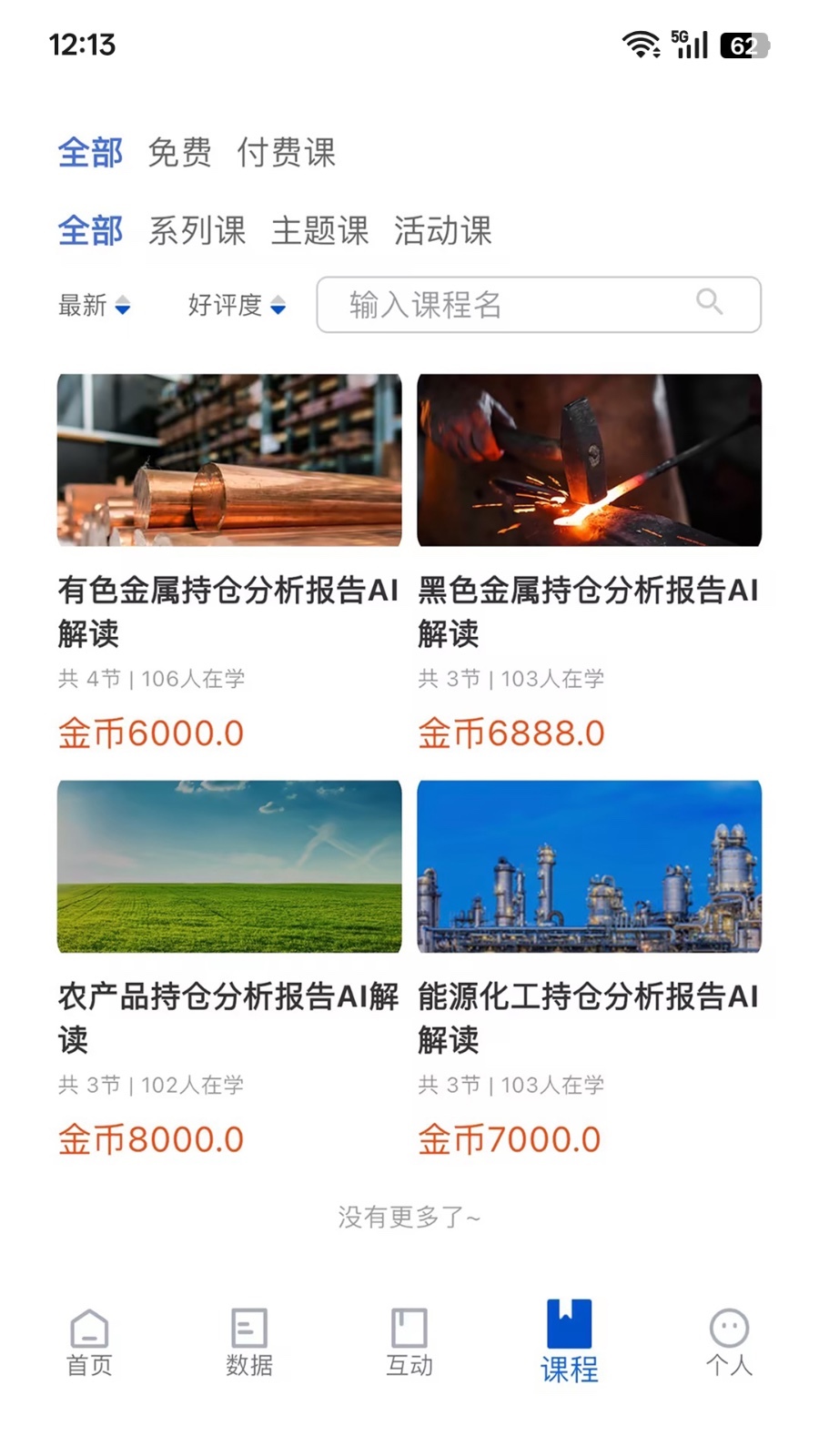Open the 黑色金属持仓分析报告AI解读 course

(589, 461)
